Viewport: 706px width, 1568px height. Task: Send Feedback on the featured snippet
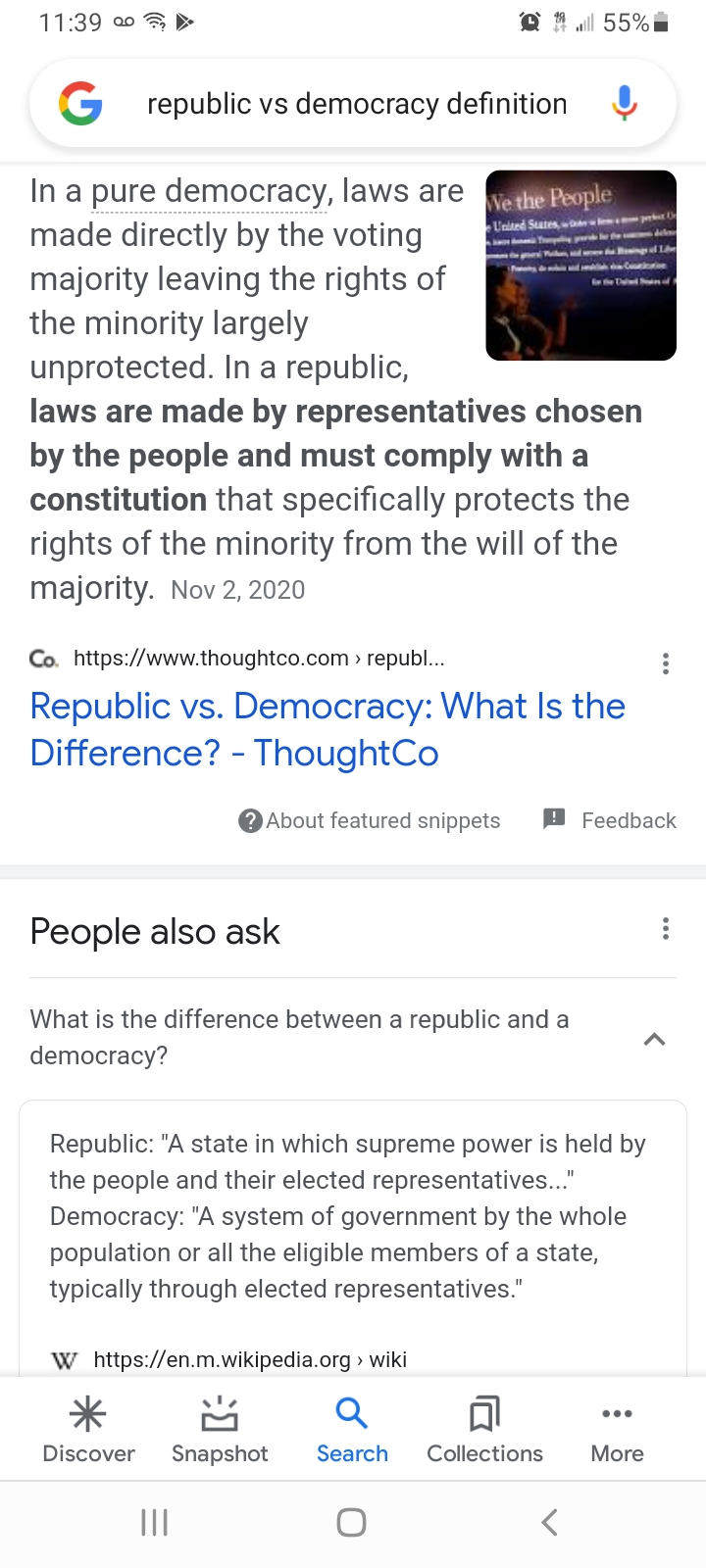[x=609, y=820]
